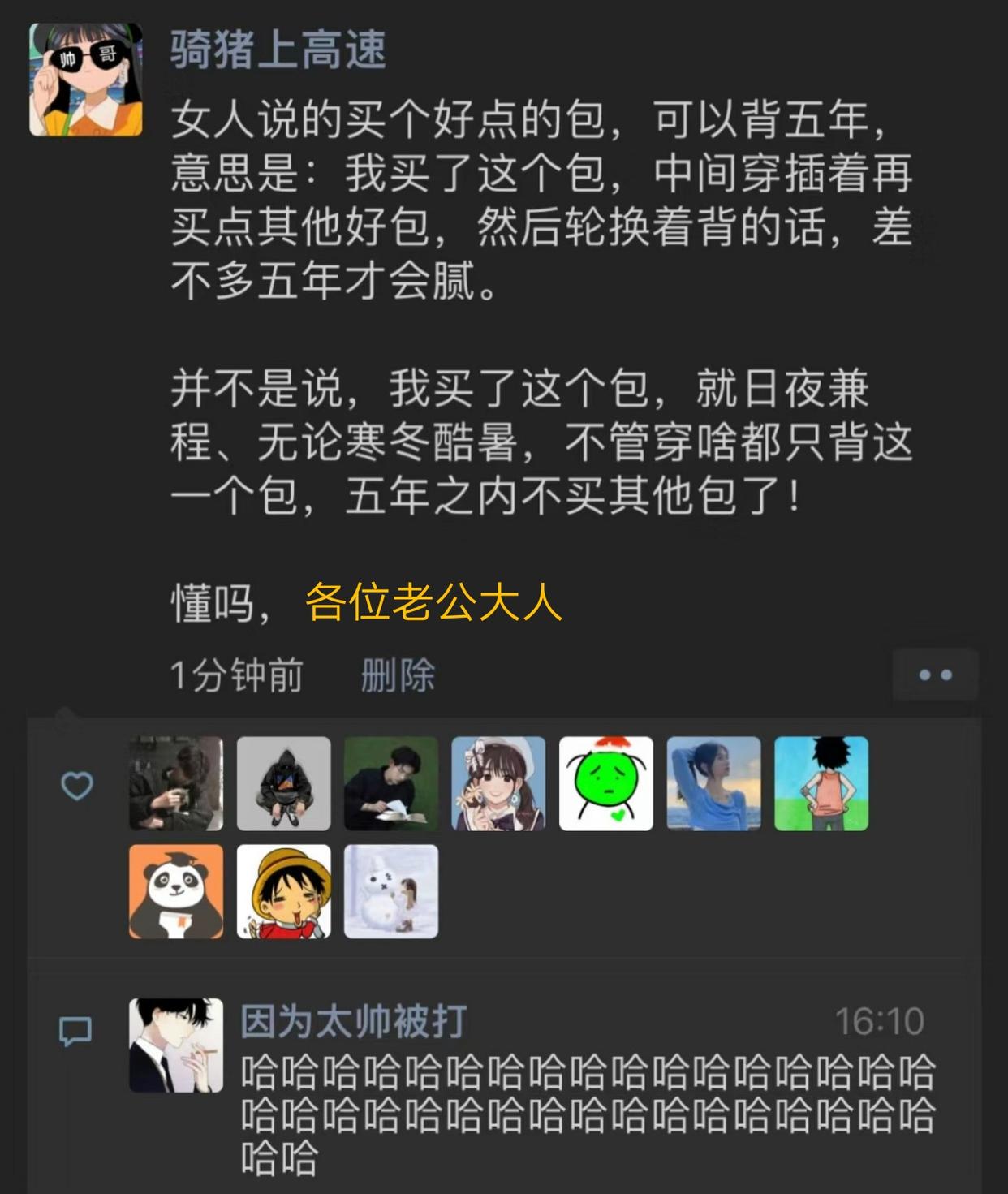1008x1194 pixels.
Task: Open the 骑猪上高速 username link
Action: tap(278, 50)
